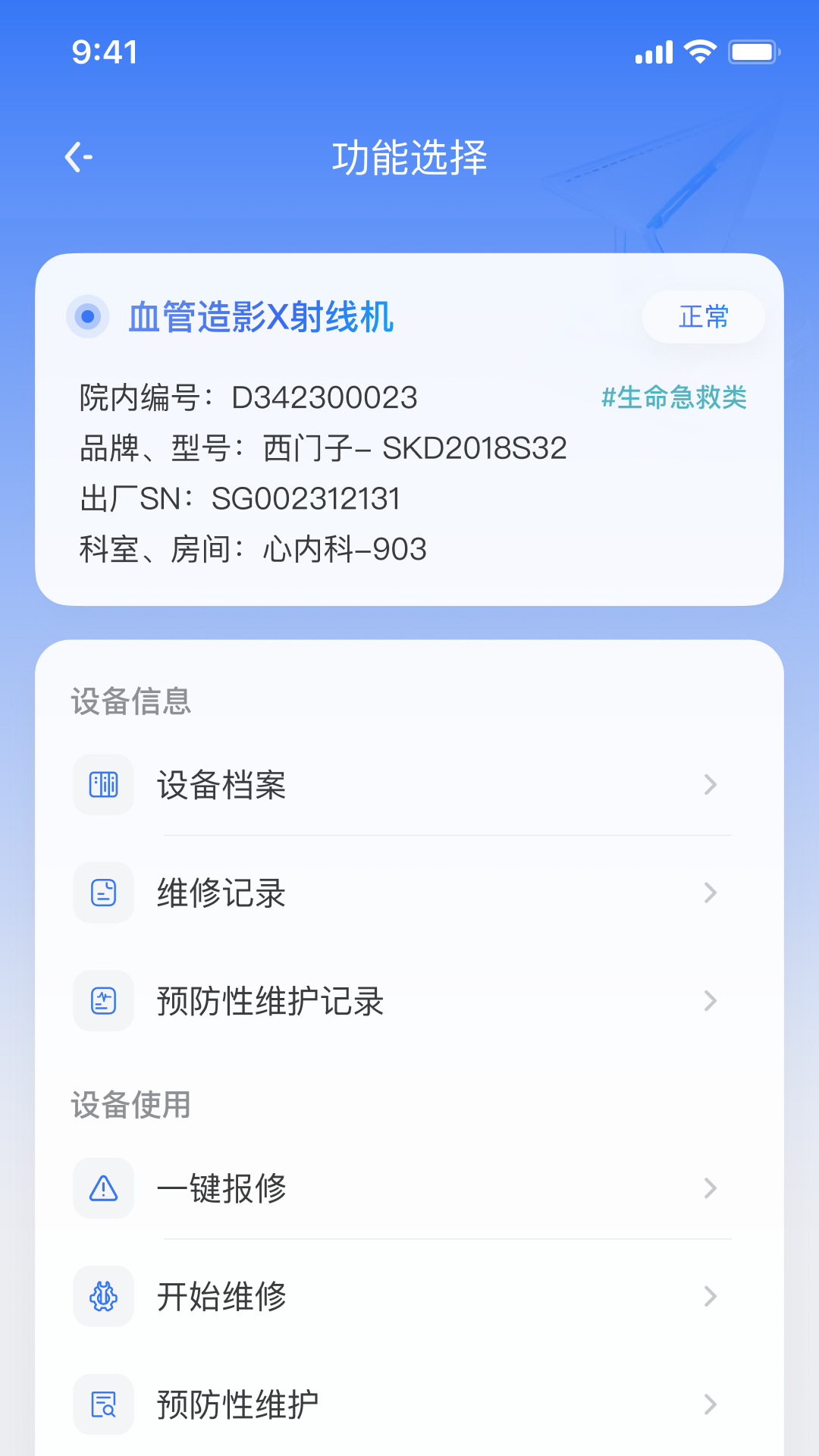This screenshot has width=819, height=1456.
Task: Tap the #生命急救类 category tag
Action: [x=673, y=397]
